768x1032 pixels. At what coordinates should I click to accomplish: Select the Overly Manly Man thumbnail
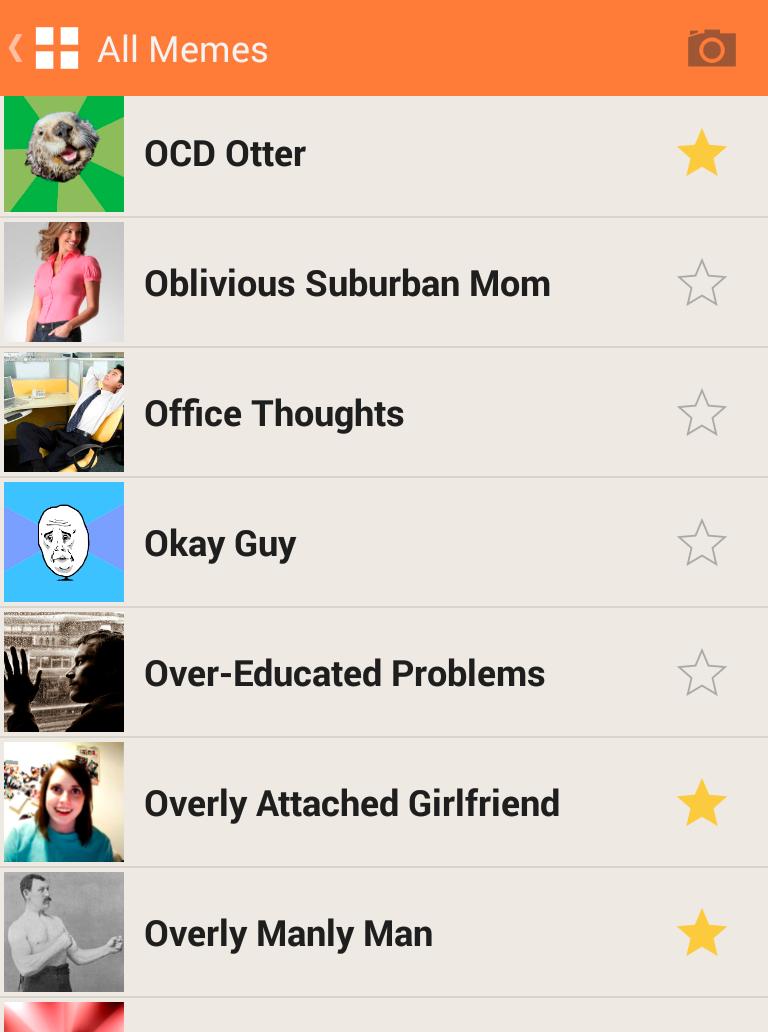point(64,932)
